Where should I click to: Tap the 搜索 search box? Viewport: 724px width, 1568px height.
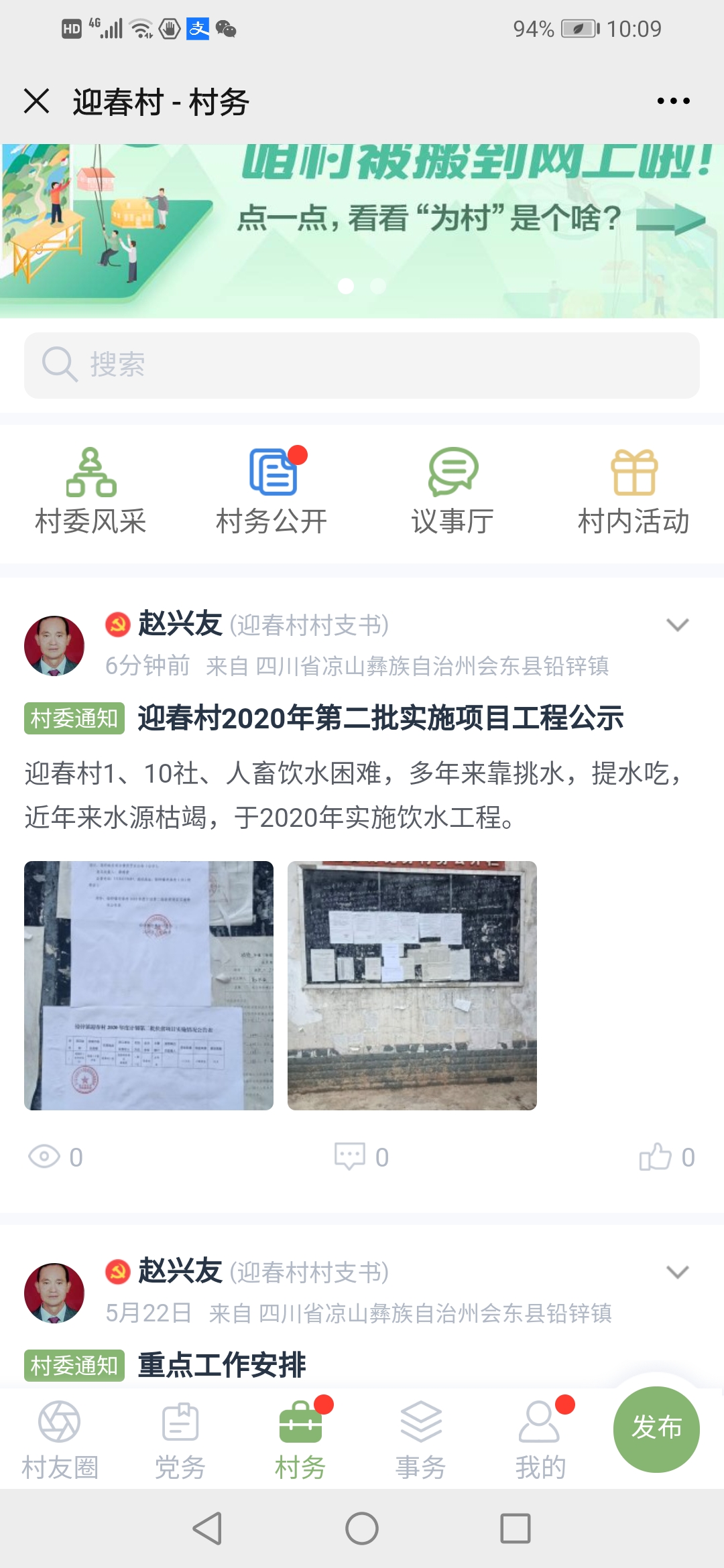(362, 365)
